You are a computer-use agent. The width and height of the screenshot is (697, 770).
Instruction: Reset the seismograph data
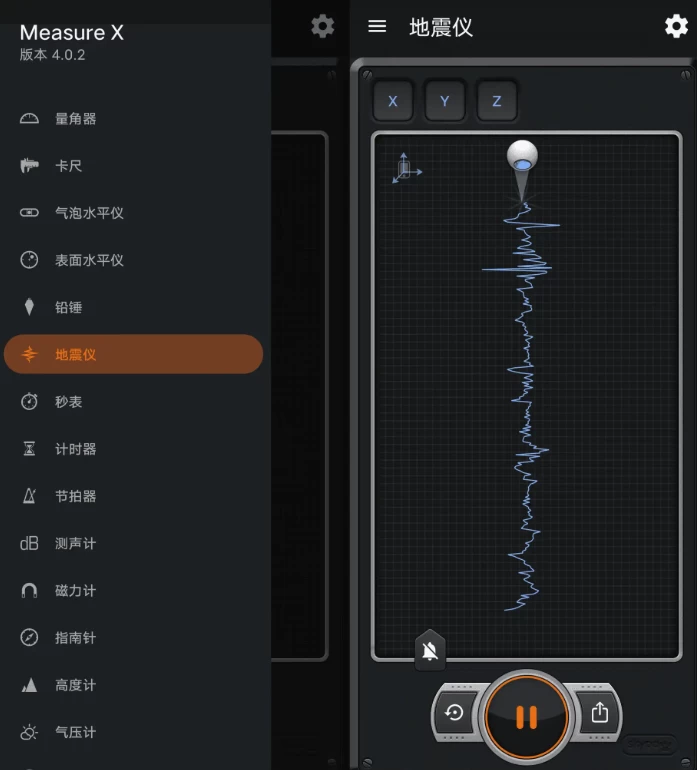coord(455,713)
